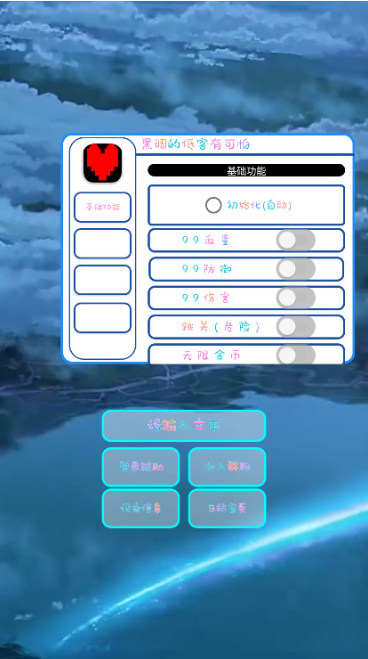This screenshot has width=368, height=659.
Task: Tap the 加入群聊 button
Action: point(227,467)
